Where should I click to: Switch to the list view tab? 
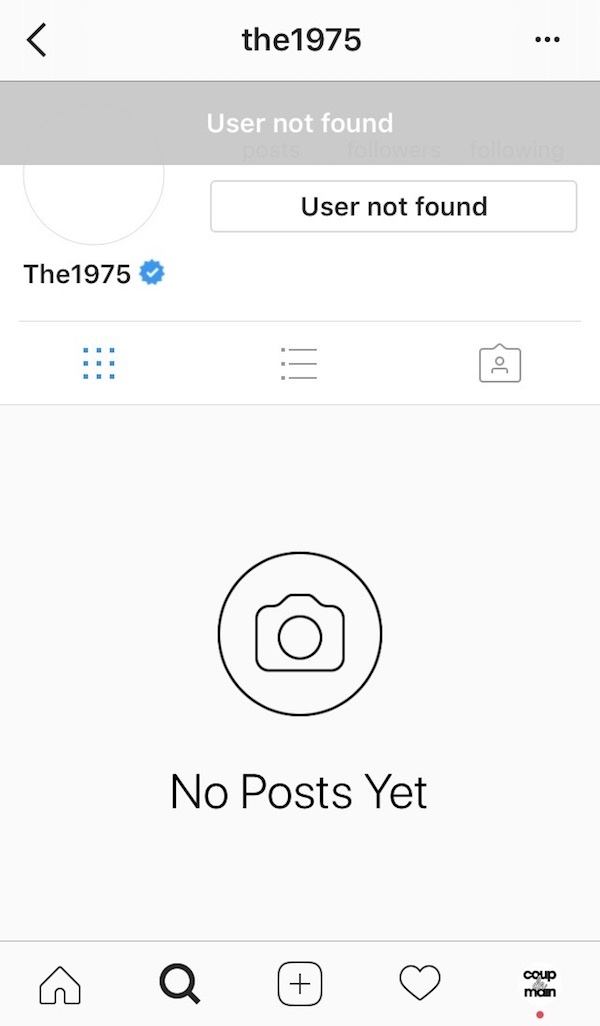299,363
